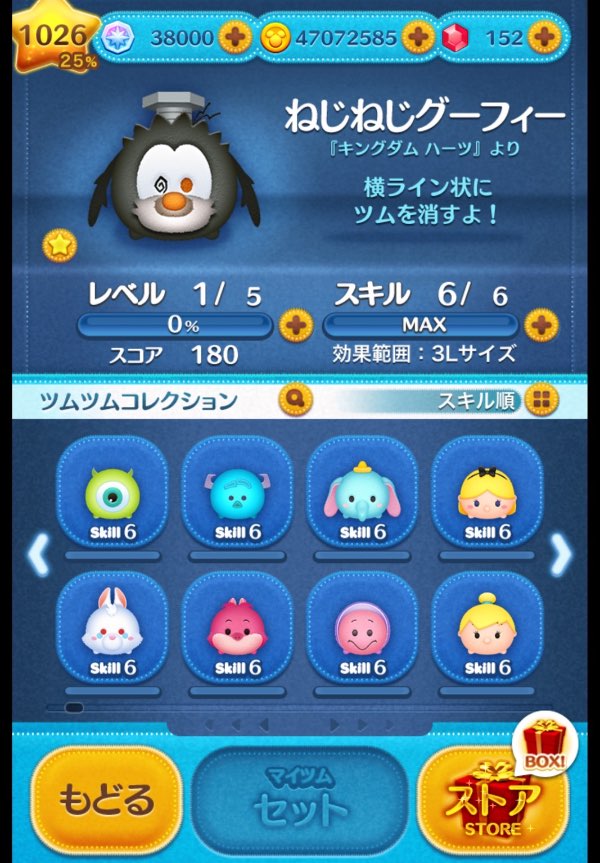Tap the plus beside the level bar
This screenshot has height=863, width=600.
point(294,325)
